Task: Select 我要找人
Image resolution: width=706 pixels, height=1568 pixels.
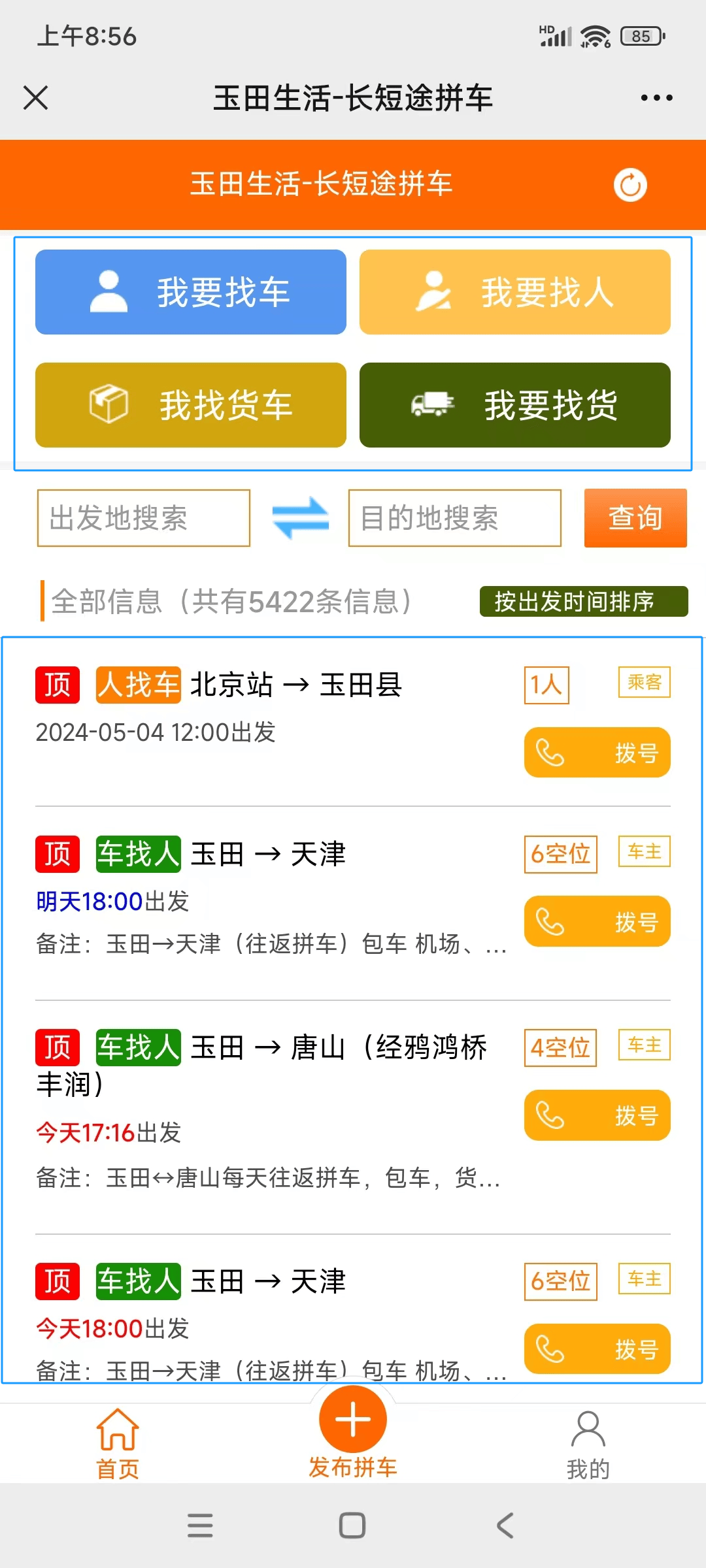Action: coord(515,292)
